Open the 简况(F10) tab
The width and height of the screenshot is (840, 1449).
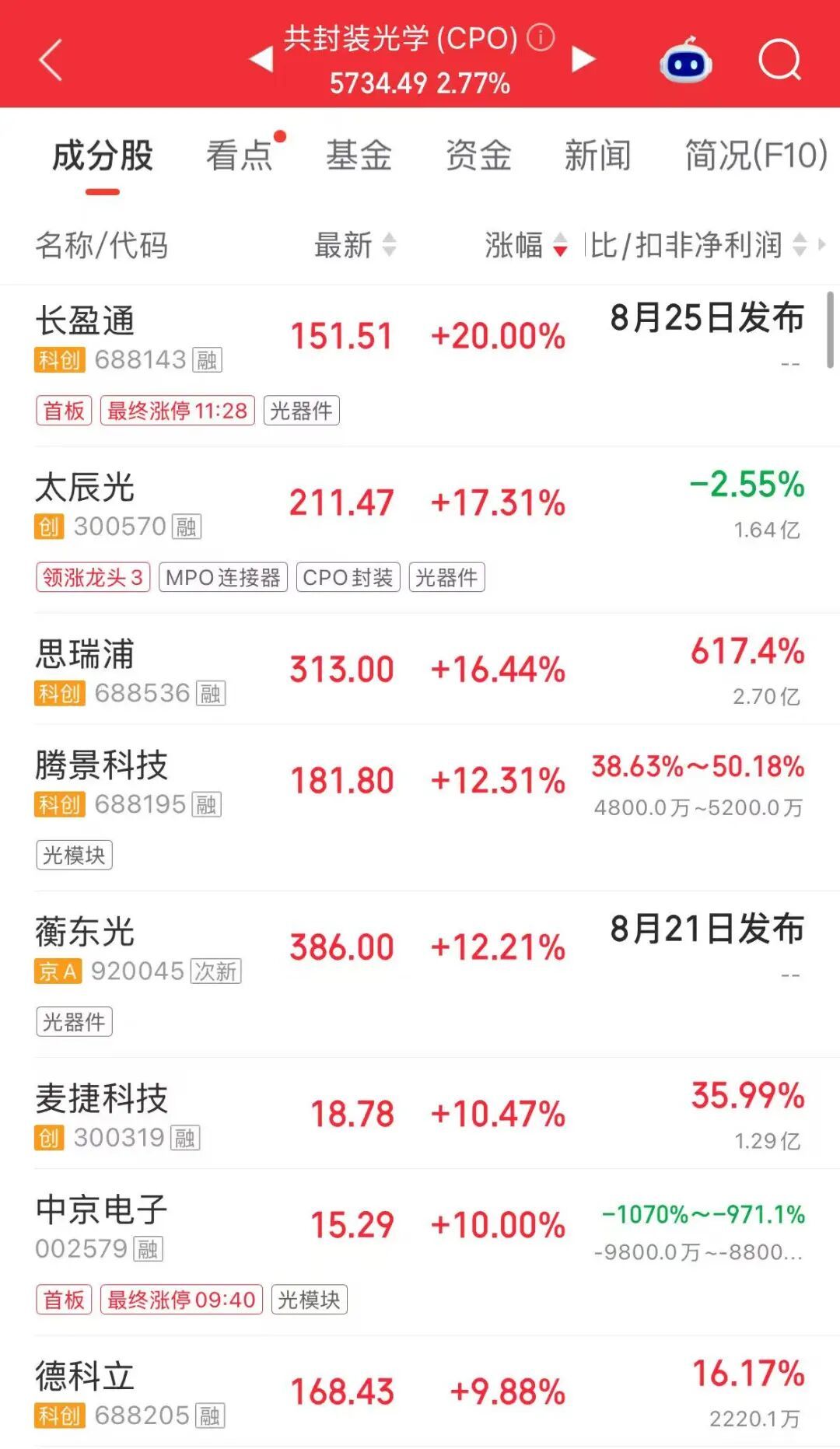tap(755, 155)
